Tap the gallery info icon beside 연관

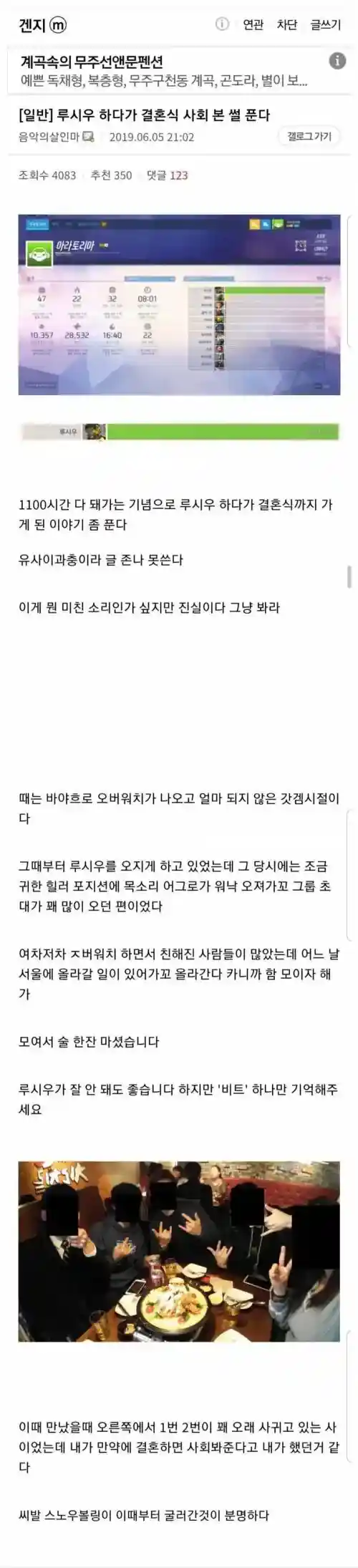click(223, 24)
